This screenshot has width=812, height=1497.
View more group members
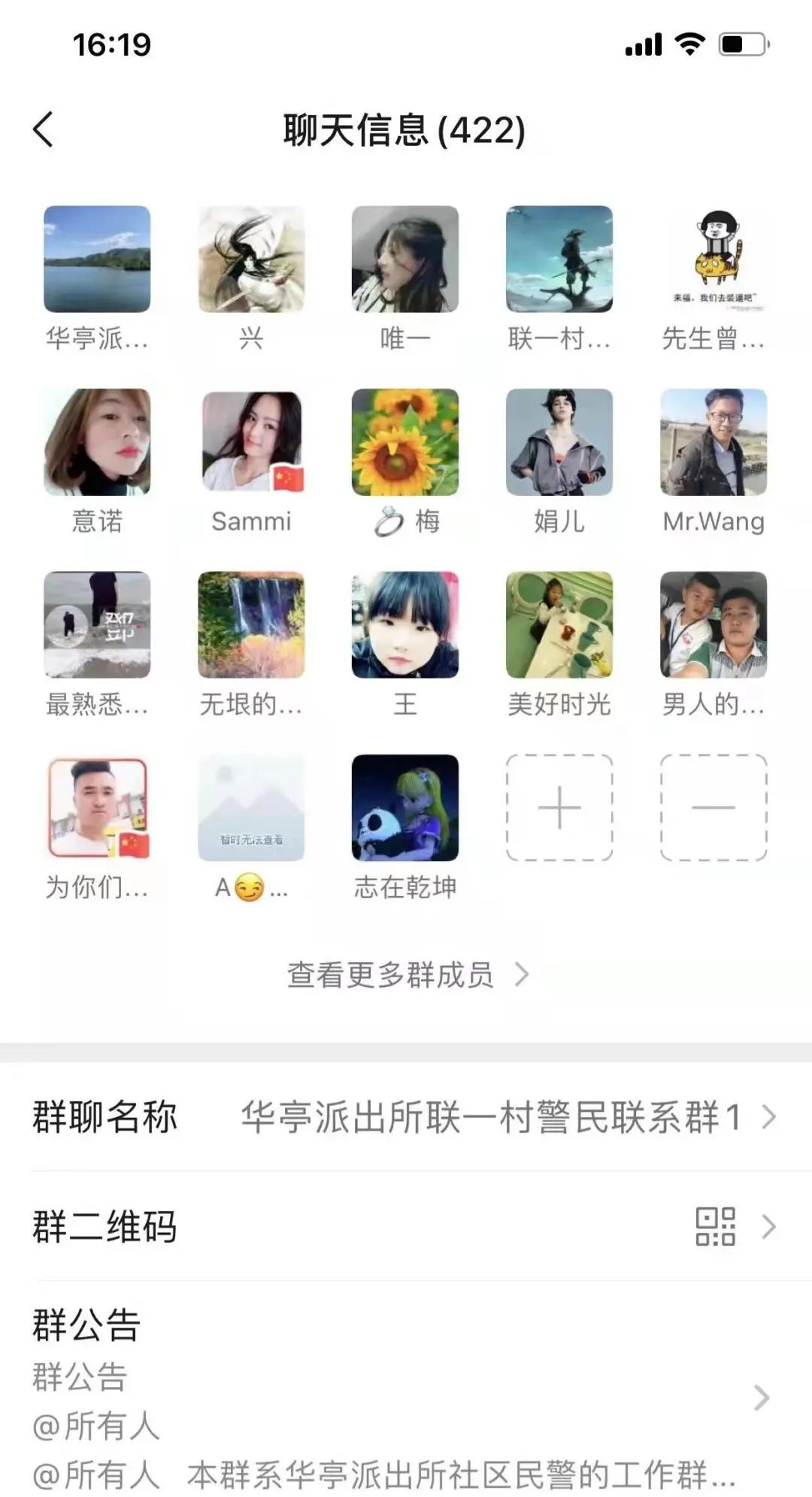coord(406,975)
